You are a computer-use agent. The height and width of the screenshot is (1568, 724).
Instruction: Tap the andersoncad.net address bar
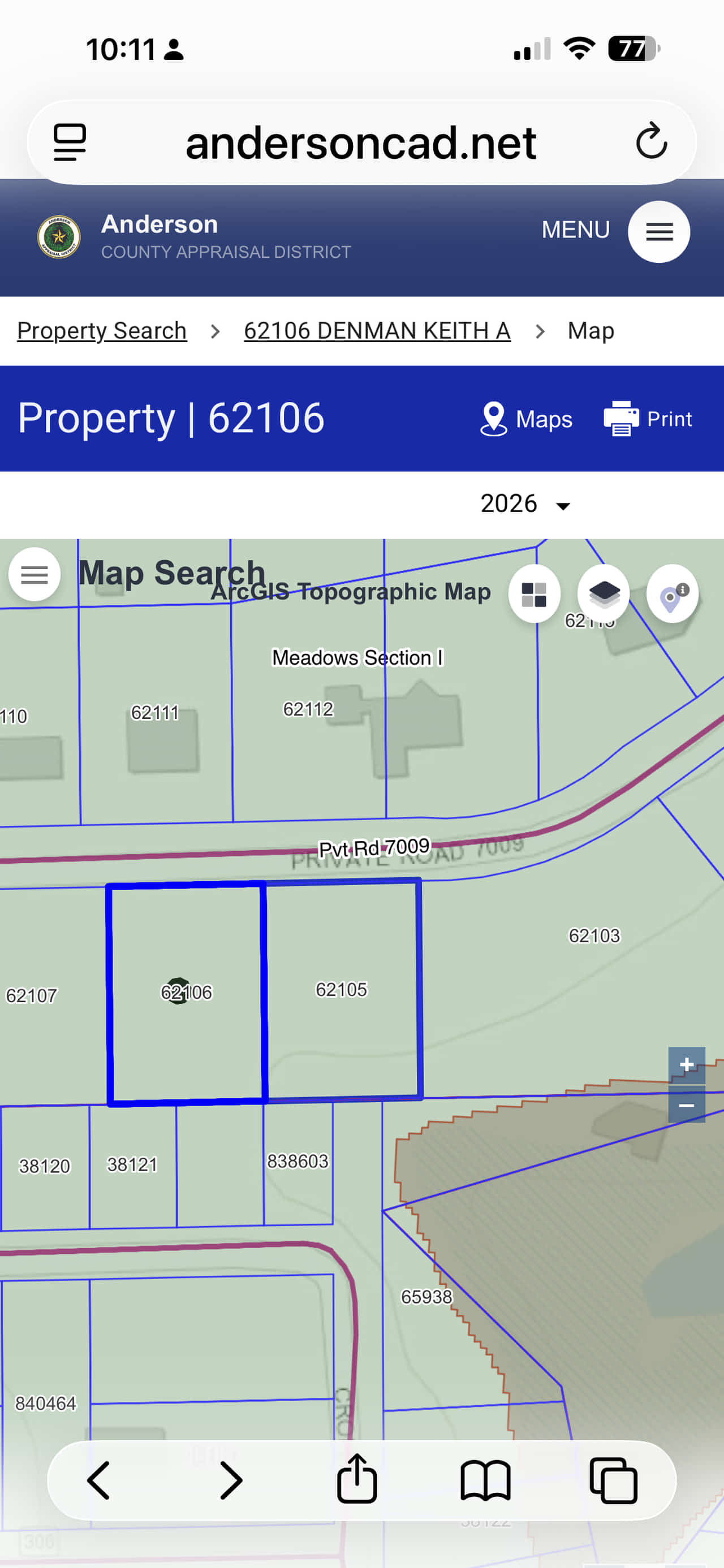(360, 143)
